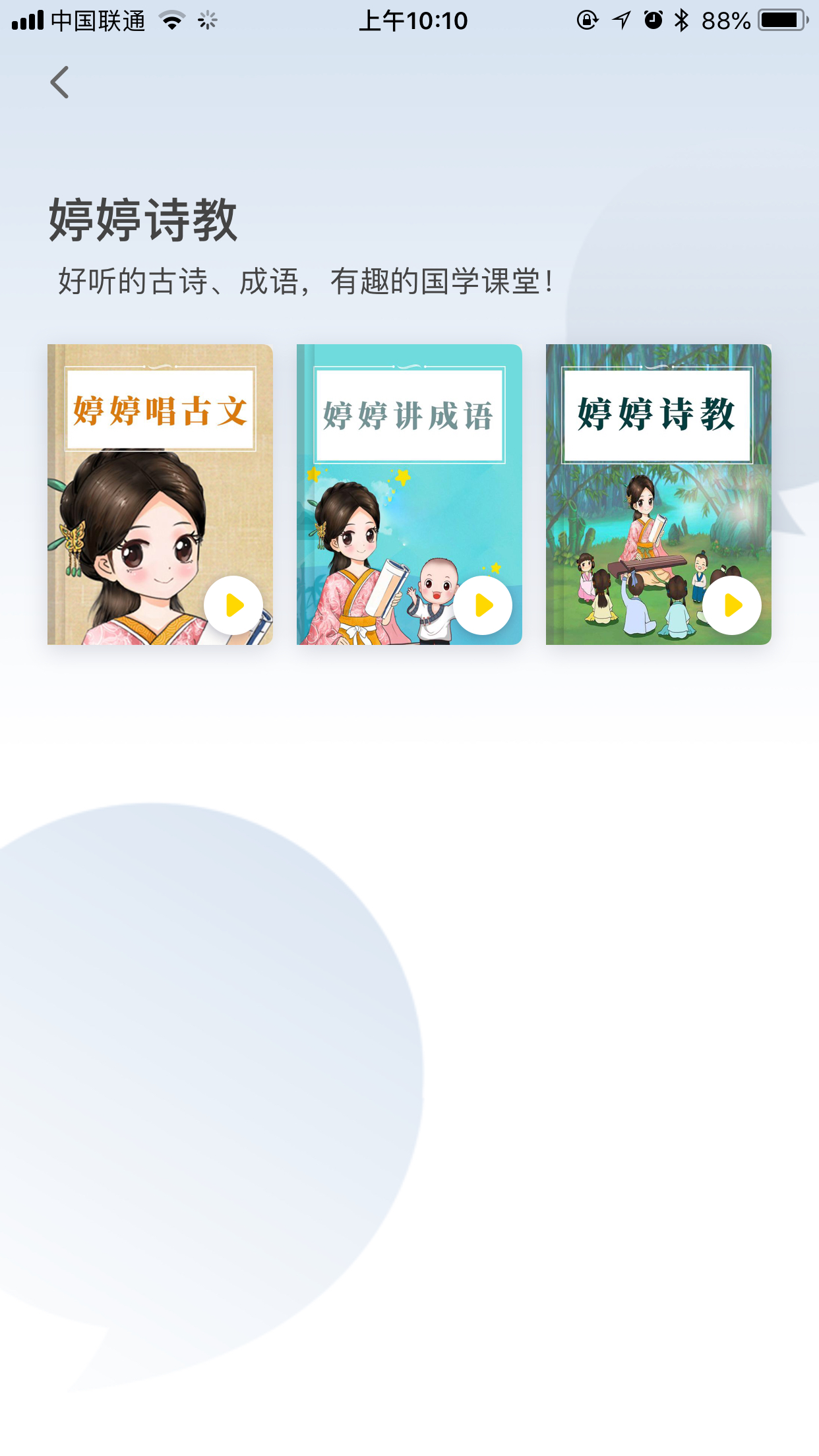Open the 婷婷唱古文 book card
Image resolution: width=819 pixels, height=1456 pixels.
coord(160,495)
